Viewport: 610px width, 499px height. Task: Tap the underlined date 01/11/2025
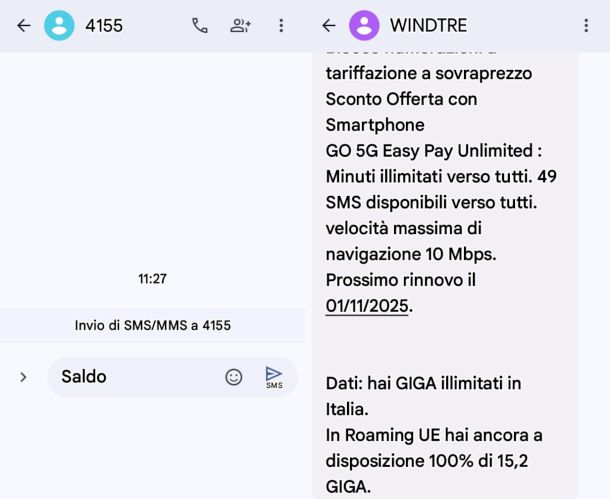[367, 306]
